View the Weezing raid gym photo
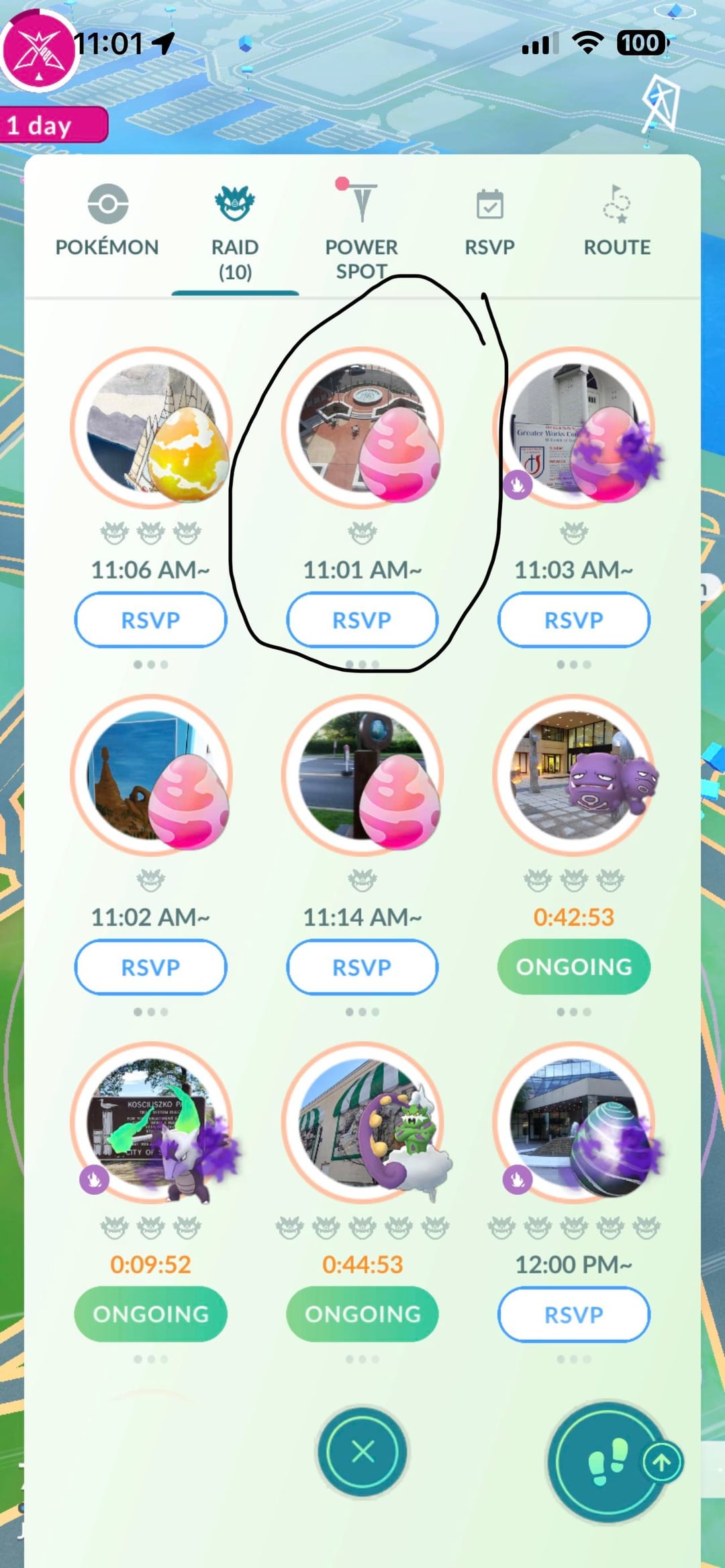This screenshot has width=725, height=1568. click(x=574, y=775)
